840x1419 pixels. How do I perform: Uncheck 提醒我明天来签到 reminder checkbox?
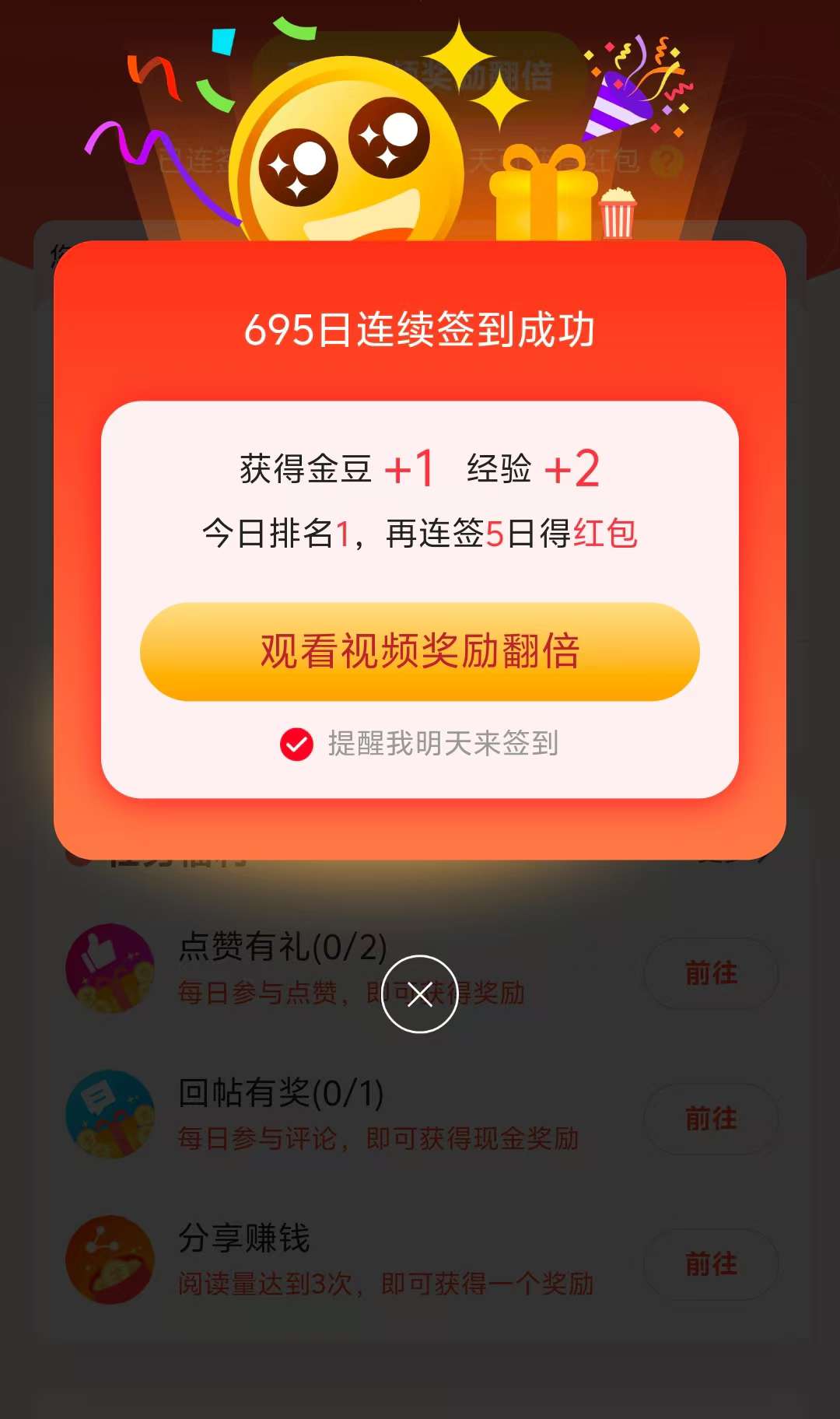296,745
